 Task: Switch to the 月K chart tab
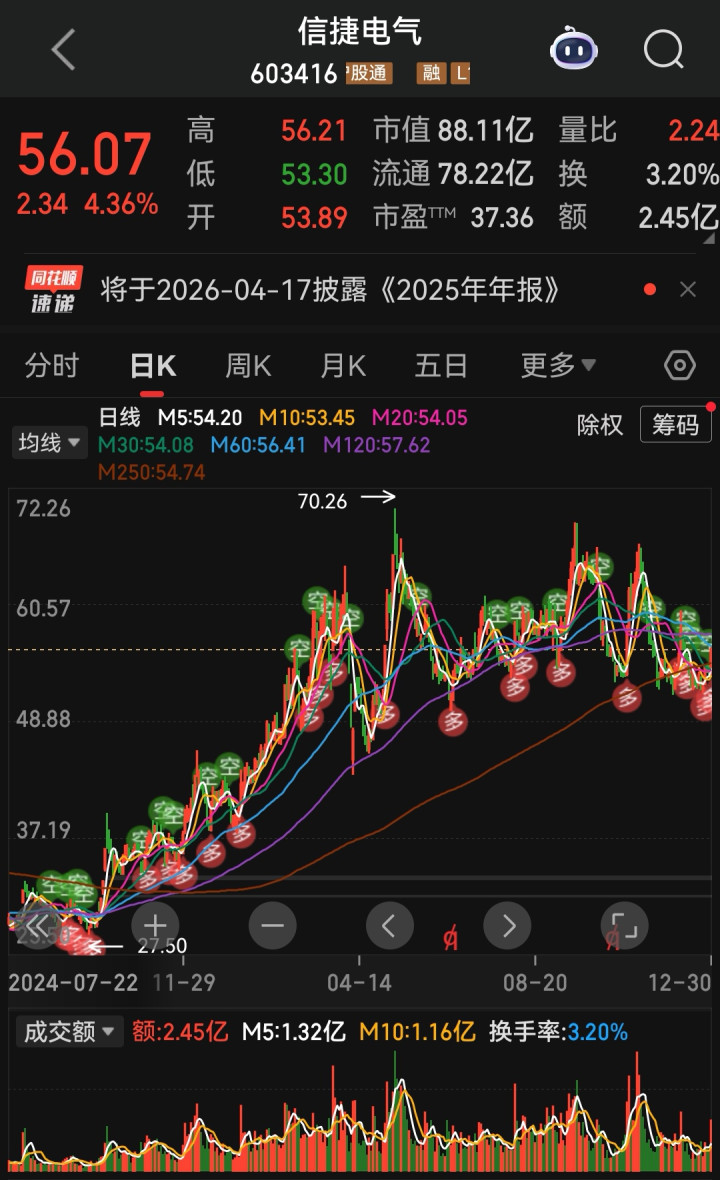(343, 366)
